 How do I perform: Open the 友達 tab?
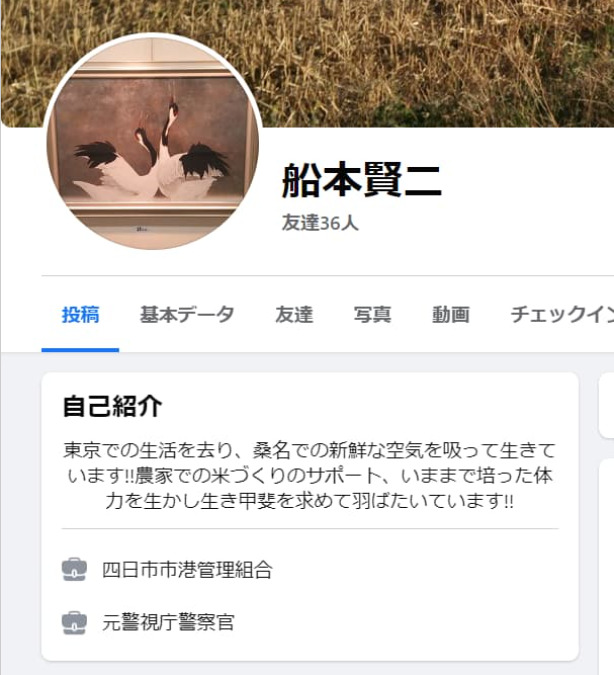(x=294, y=315)
